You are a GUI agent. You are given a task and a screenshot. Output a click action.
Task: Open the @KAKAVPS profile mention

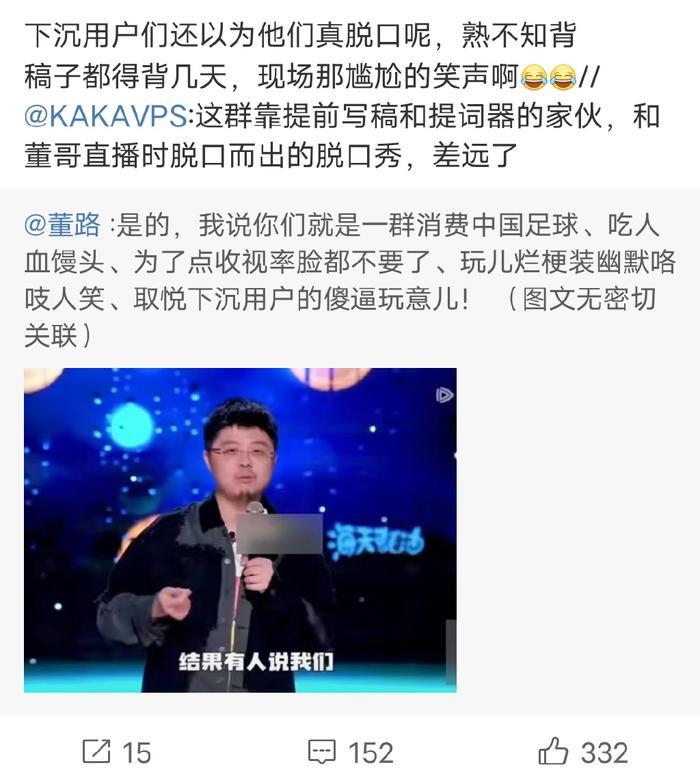coord(104,116)
